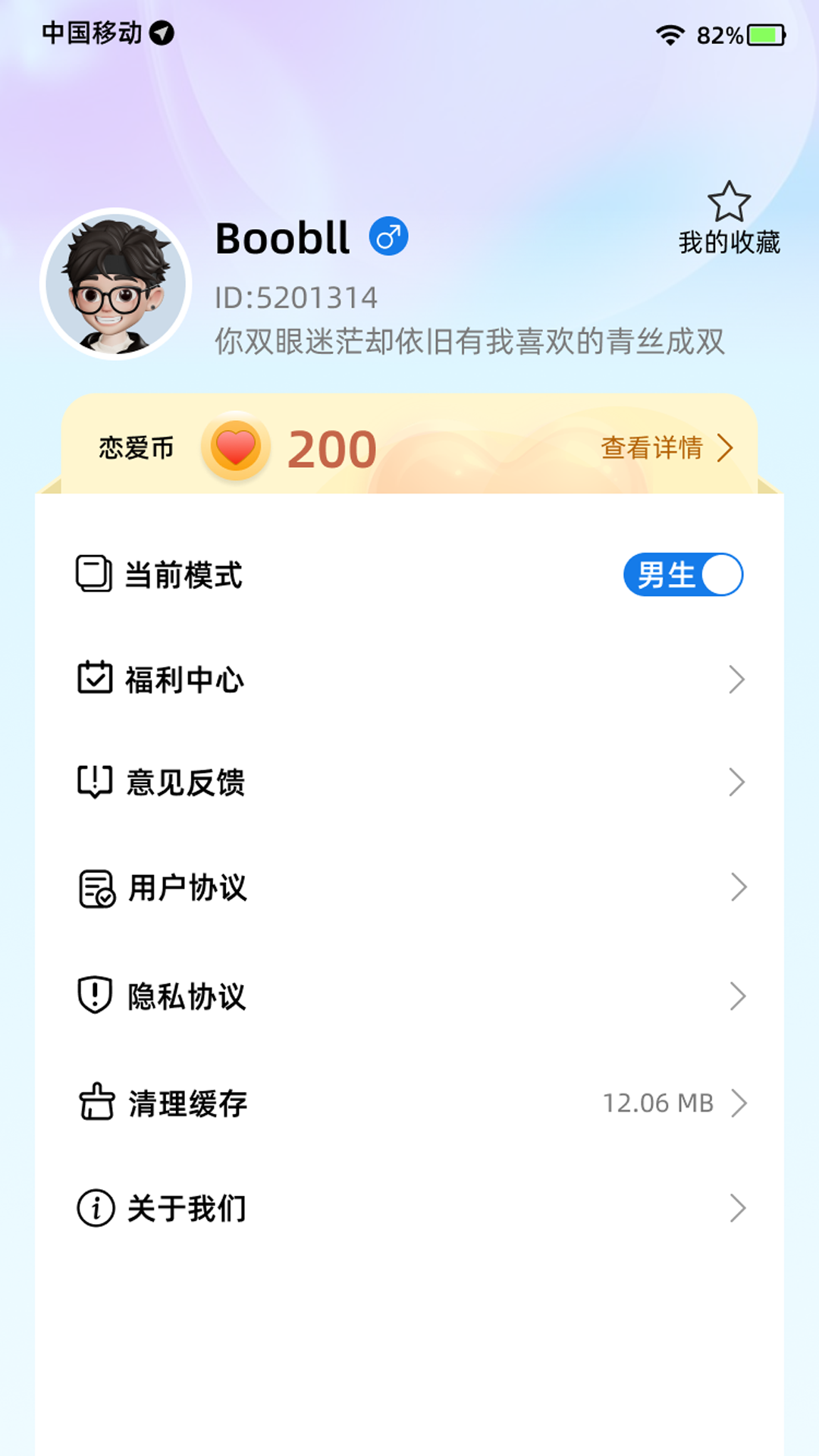
Task: Tap the star to open 我的收藏
Action: 730,201
